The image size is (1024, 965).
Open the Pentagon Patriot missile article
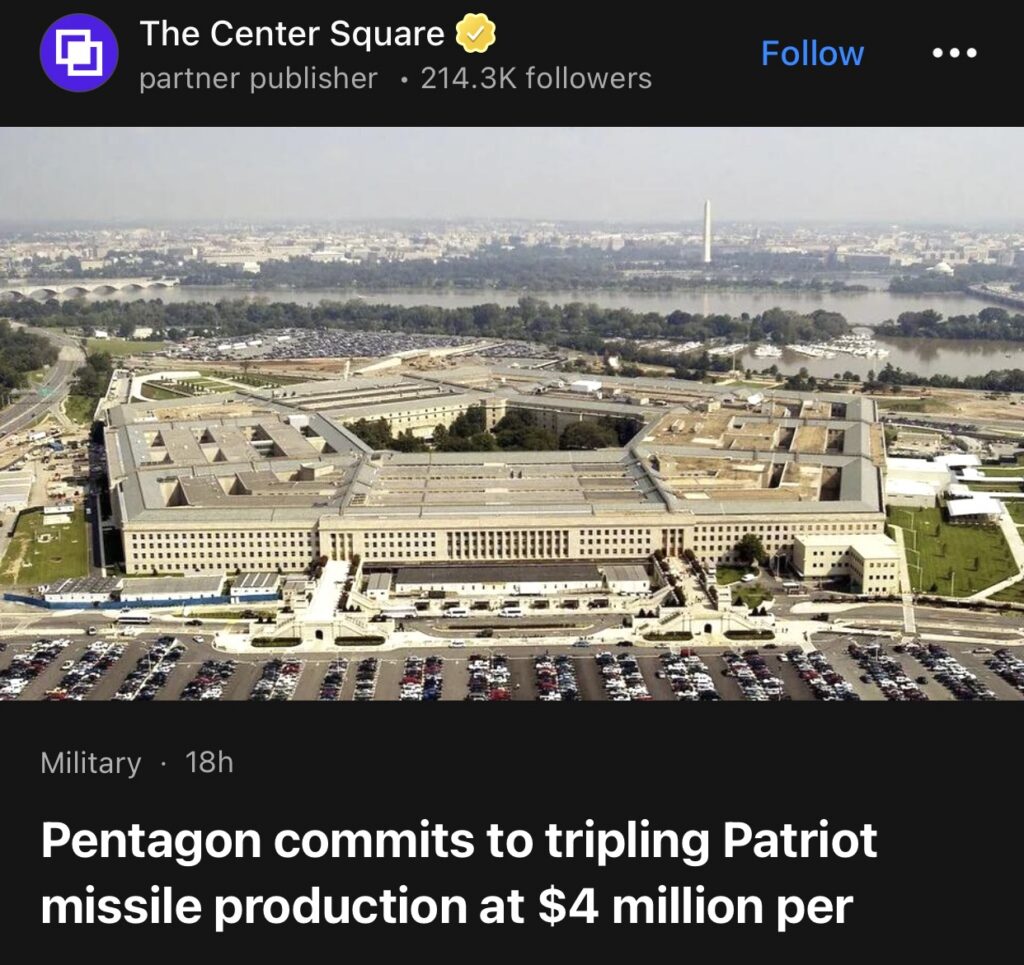click(x=458, y=873)
